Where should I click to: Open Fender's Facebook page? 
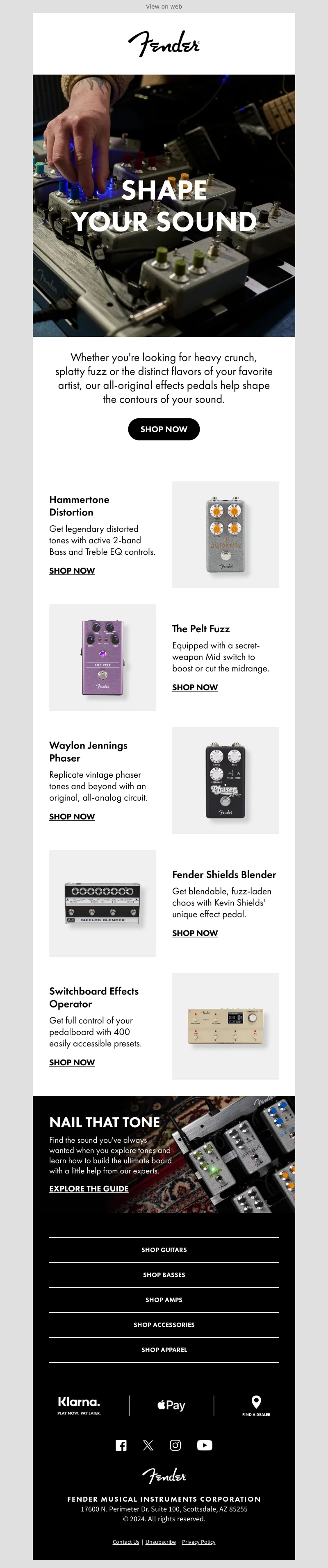coord(121,1445)
